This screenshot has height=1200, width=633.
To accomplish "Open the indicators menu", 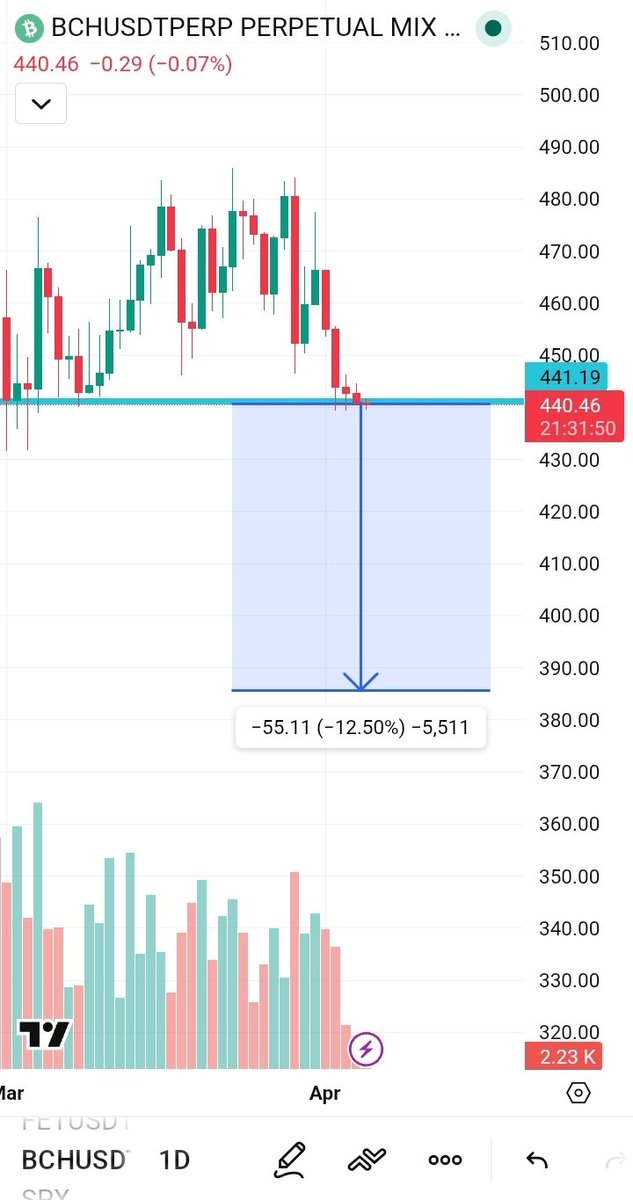I will tap(367, 1160).
